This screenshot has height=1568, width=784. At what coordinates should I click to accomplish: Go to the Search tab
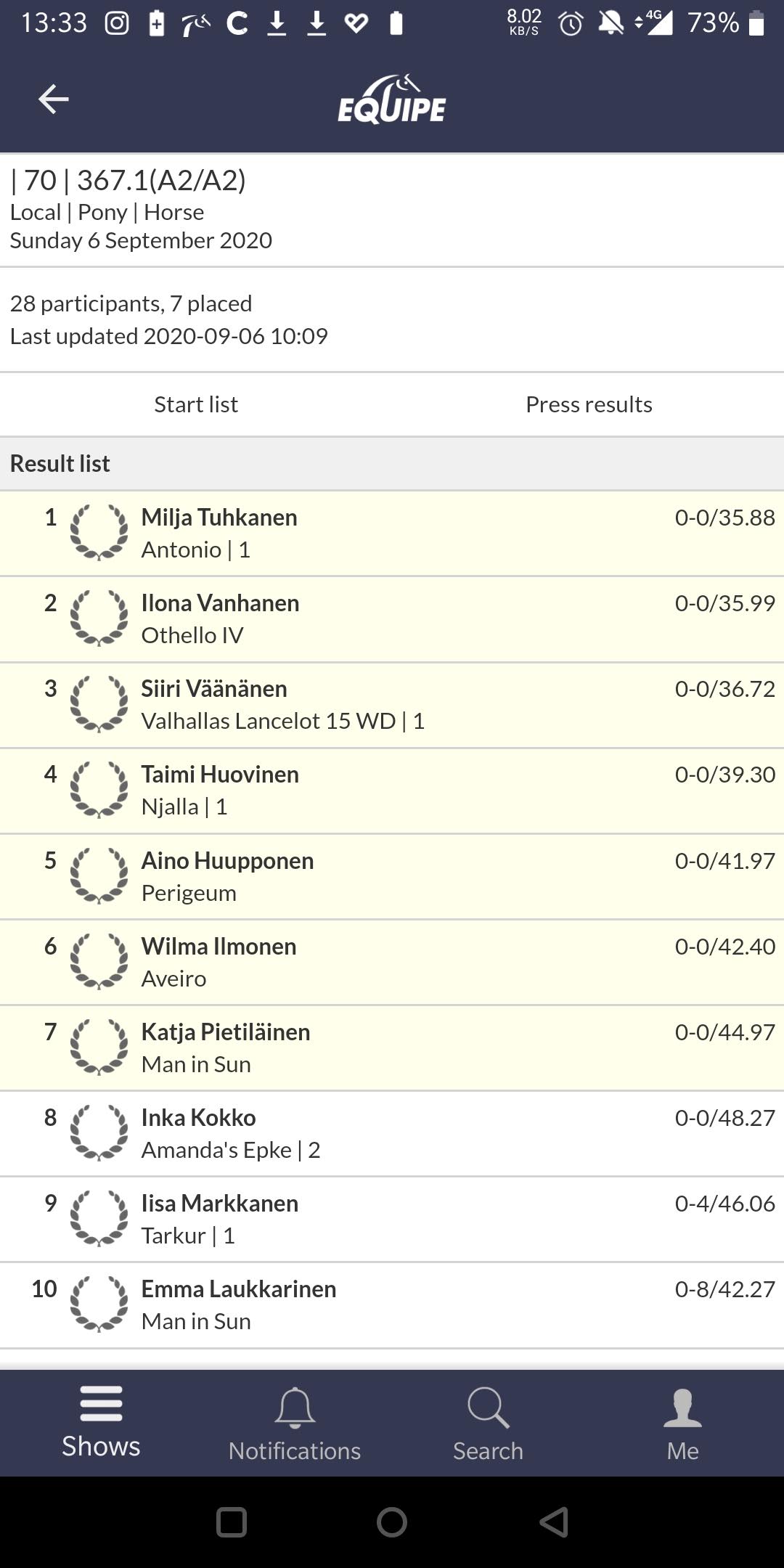tap(488, 1423)
